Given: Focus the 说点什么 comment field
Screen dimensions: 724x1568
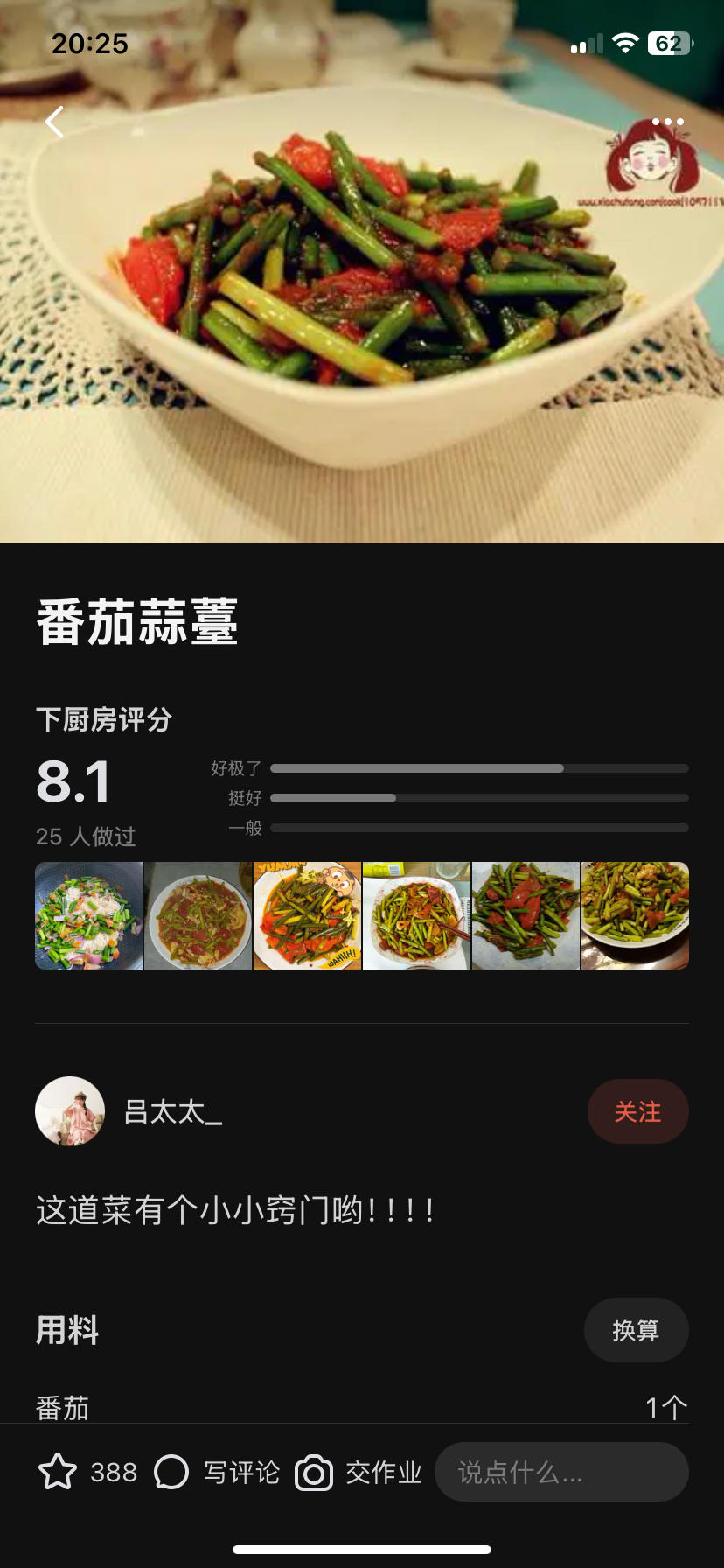Looking at the screenshot, I should point(561,1472).
